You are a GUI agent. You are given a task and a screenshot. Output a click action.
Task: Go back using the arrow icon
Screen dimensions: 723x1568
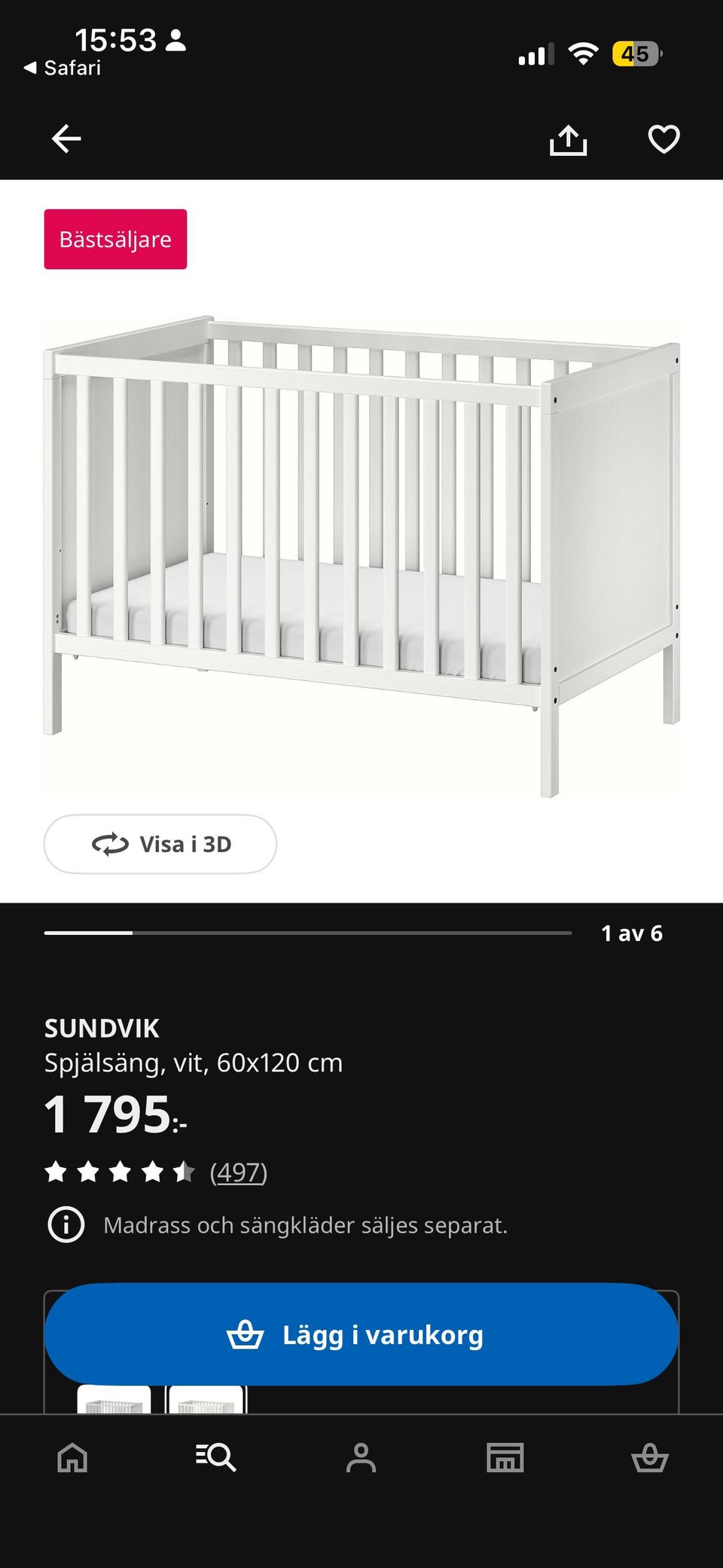click(66, 139)
